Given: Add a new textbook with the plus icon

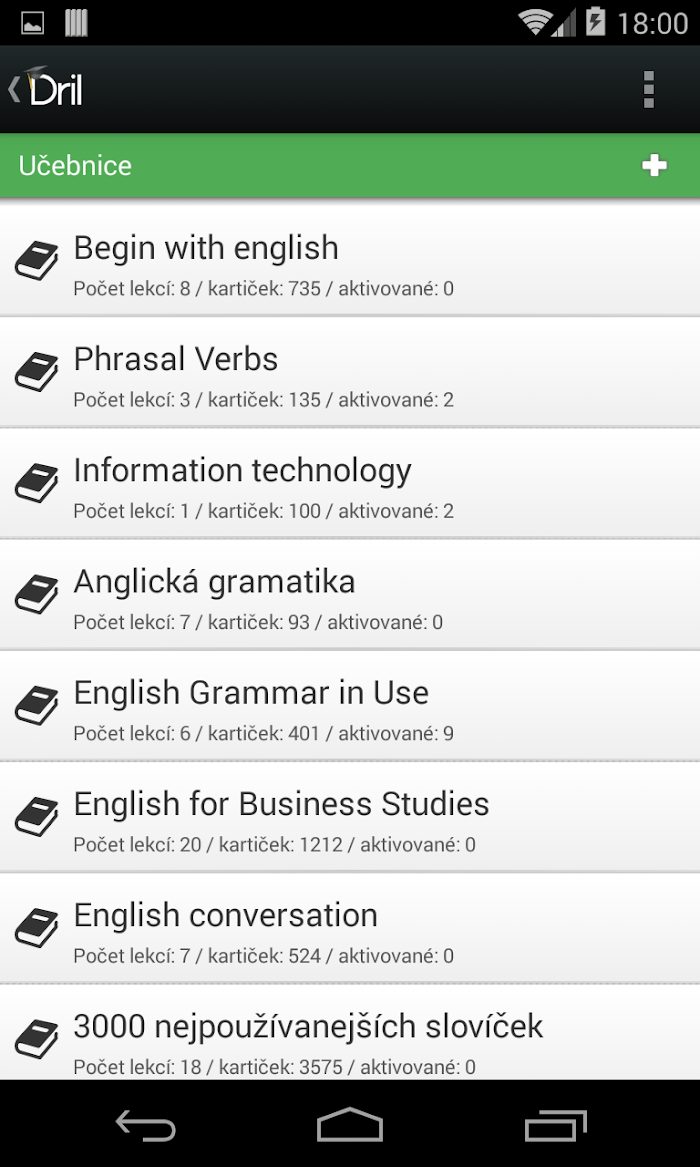Looking at the screenshot, I should [655, 166].
